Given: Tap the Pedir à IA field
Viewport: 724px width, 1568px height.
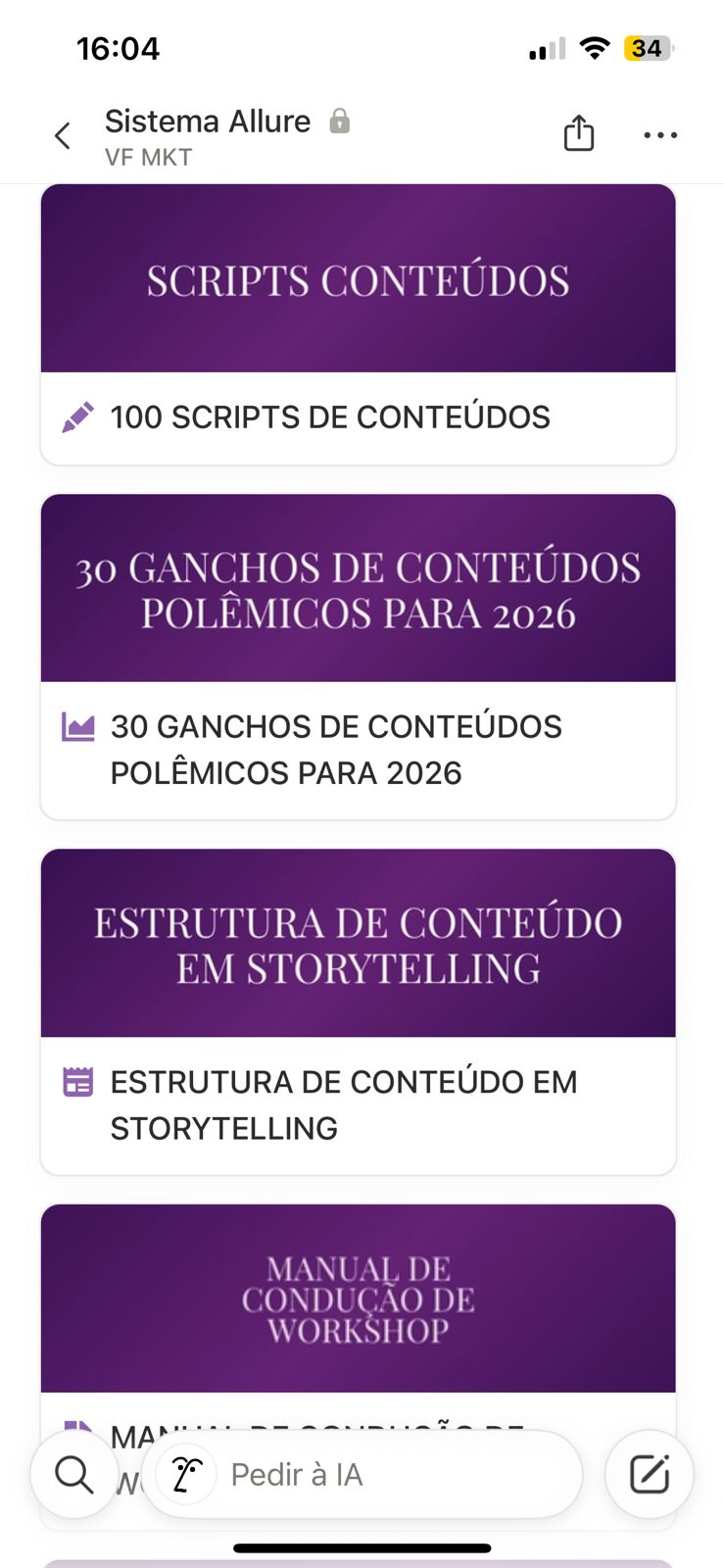Looking at the screenshot, I should [362, 1474].
